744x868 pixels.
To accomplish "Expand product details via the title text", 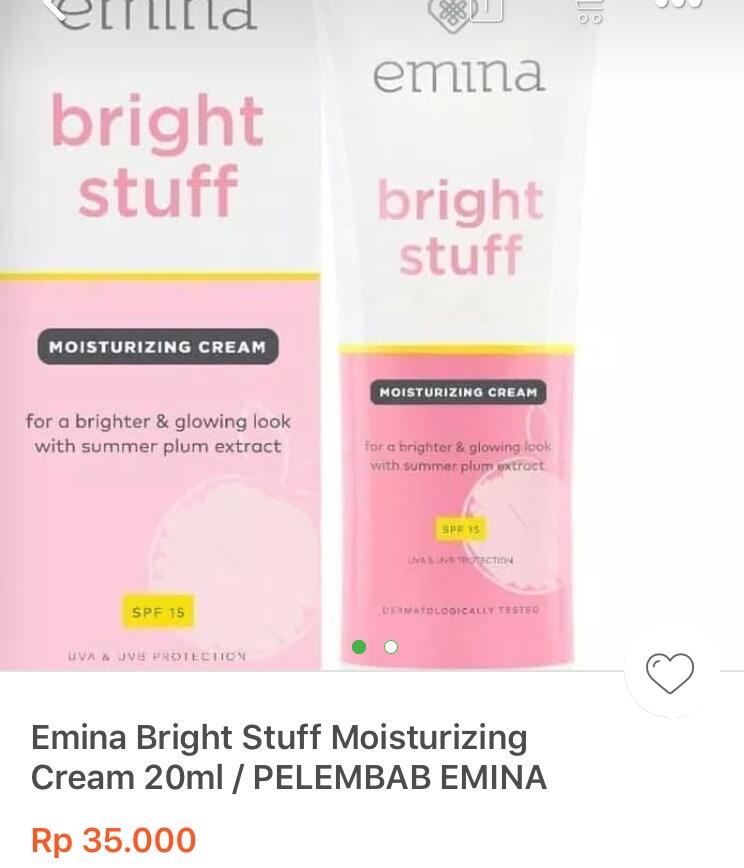I will point(280,755).
